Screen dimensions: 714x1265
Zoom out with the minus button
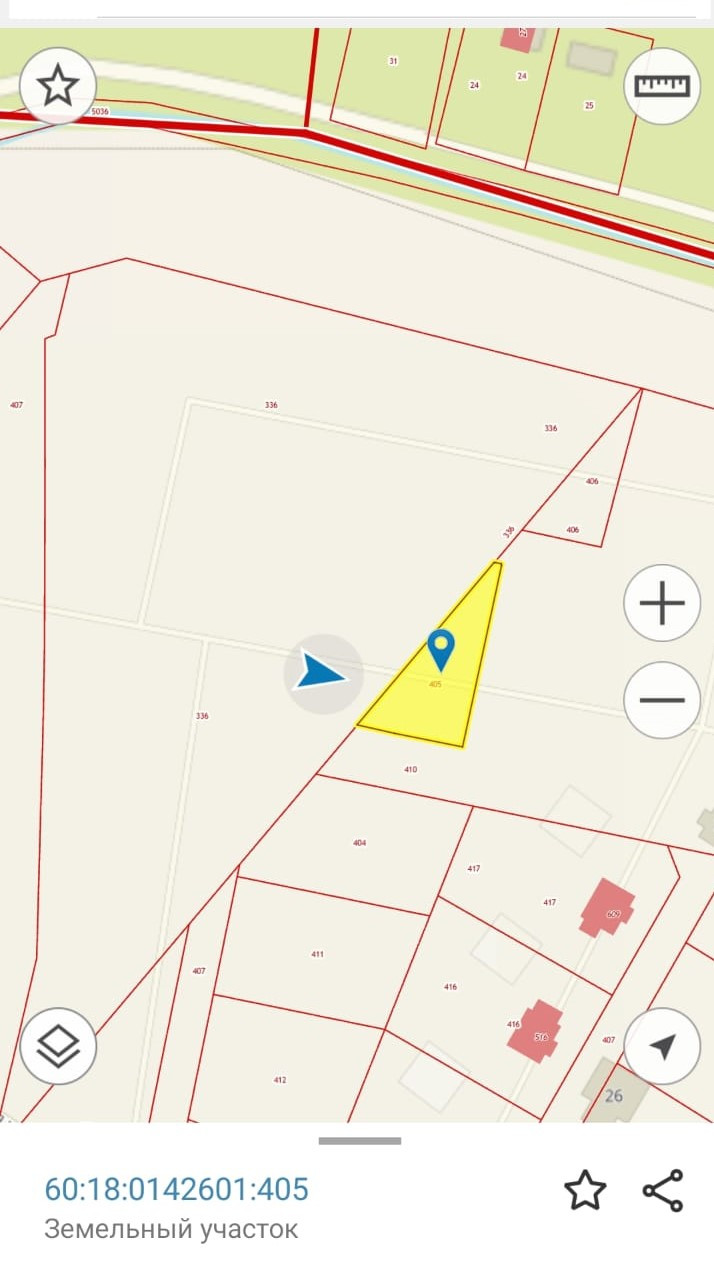click(x=661, y=700)
